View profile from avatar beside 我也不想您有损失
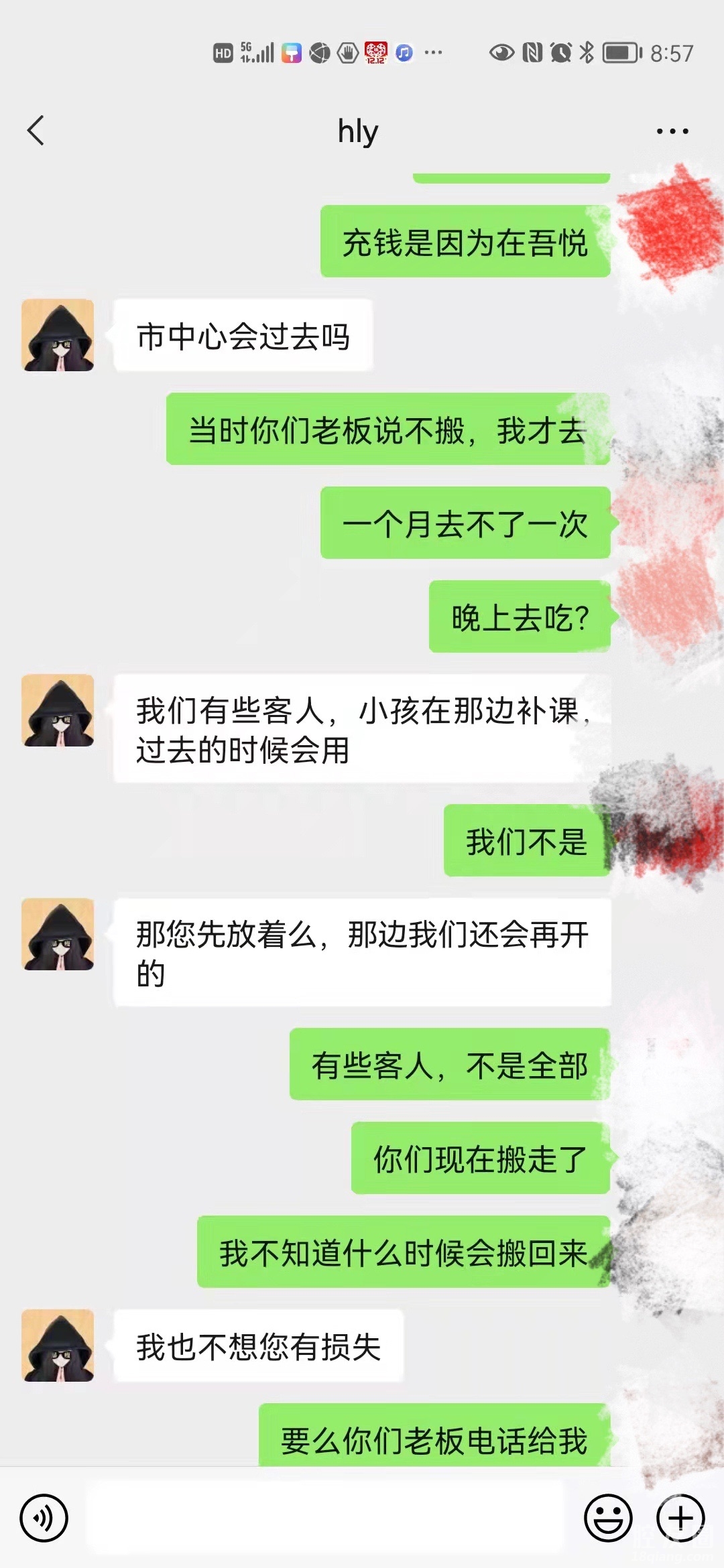Image resolution: width=724 pixels, height=1568 pixels. click(x=58, y=1346)
